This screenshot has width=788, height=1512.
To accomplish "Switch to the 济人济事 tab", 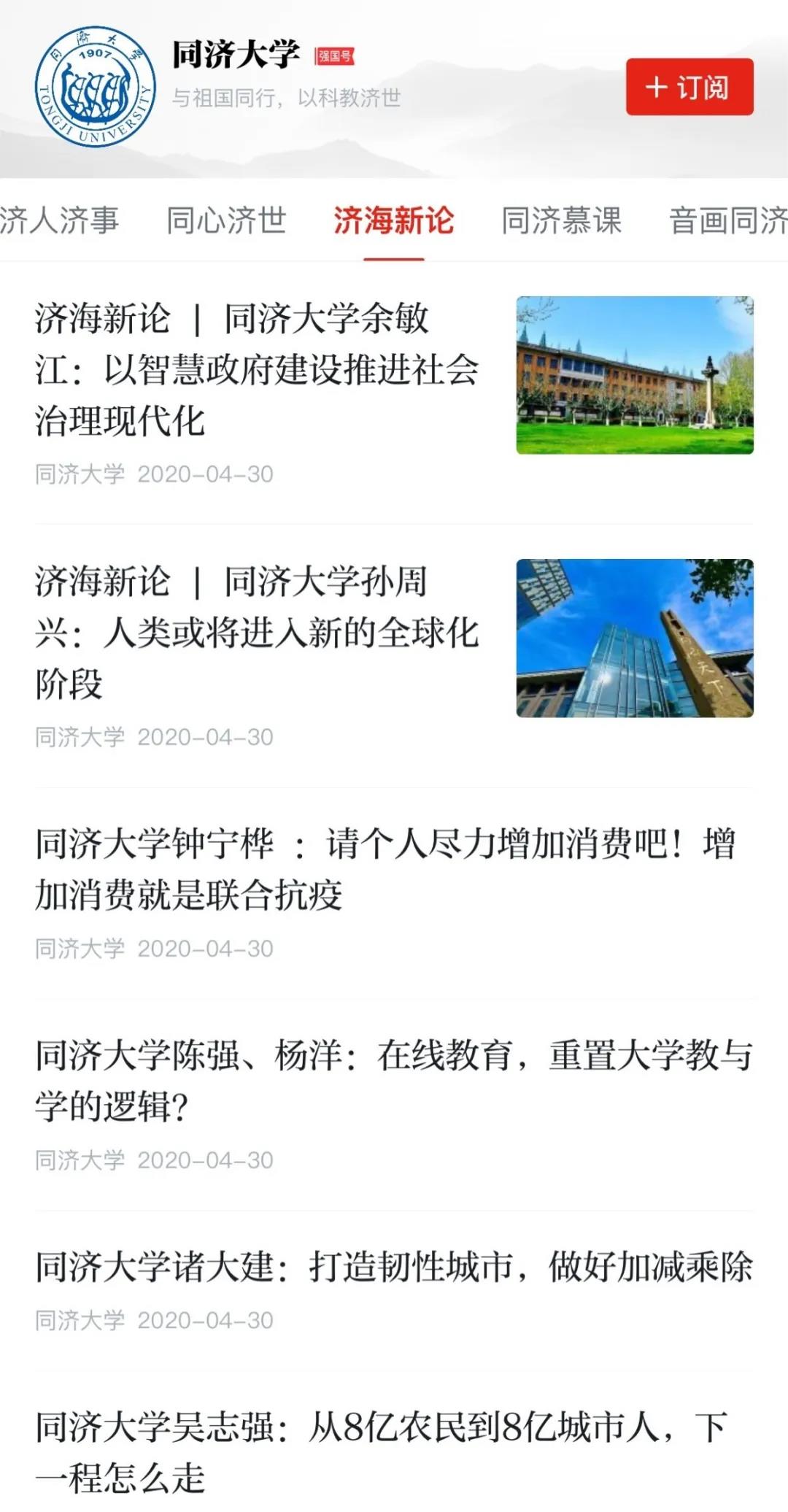I will pyautogui.click(x=60, y=220).
